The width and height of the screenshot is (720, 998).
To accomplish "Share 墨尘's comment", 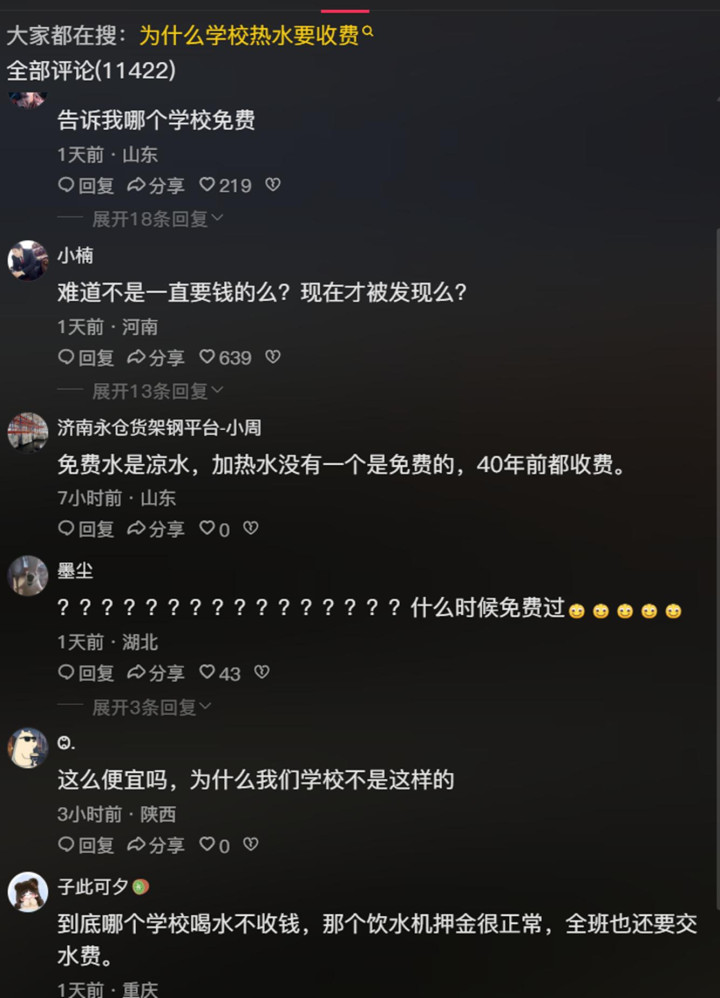I will pos(156,673).
